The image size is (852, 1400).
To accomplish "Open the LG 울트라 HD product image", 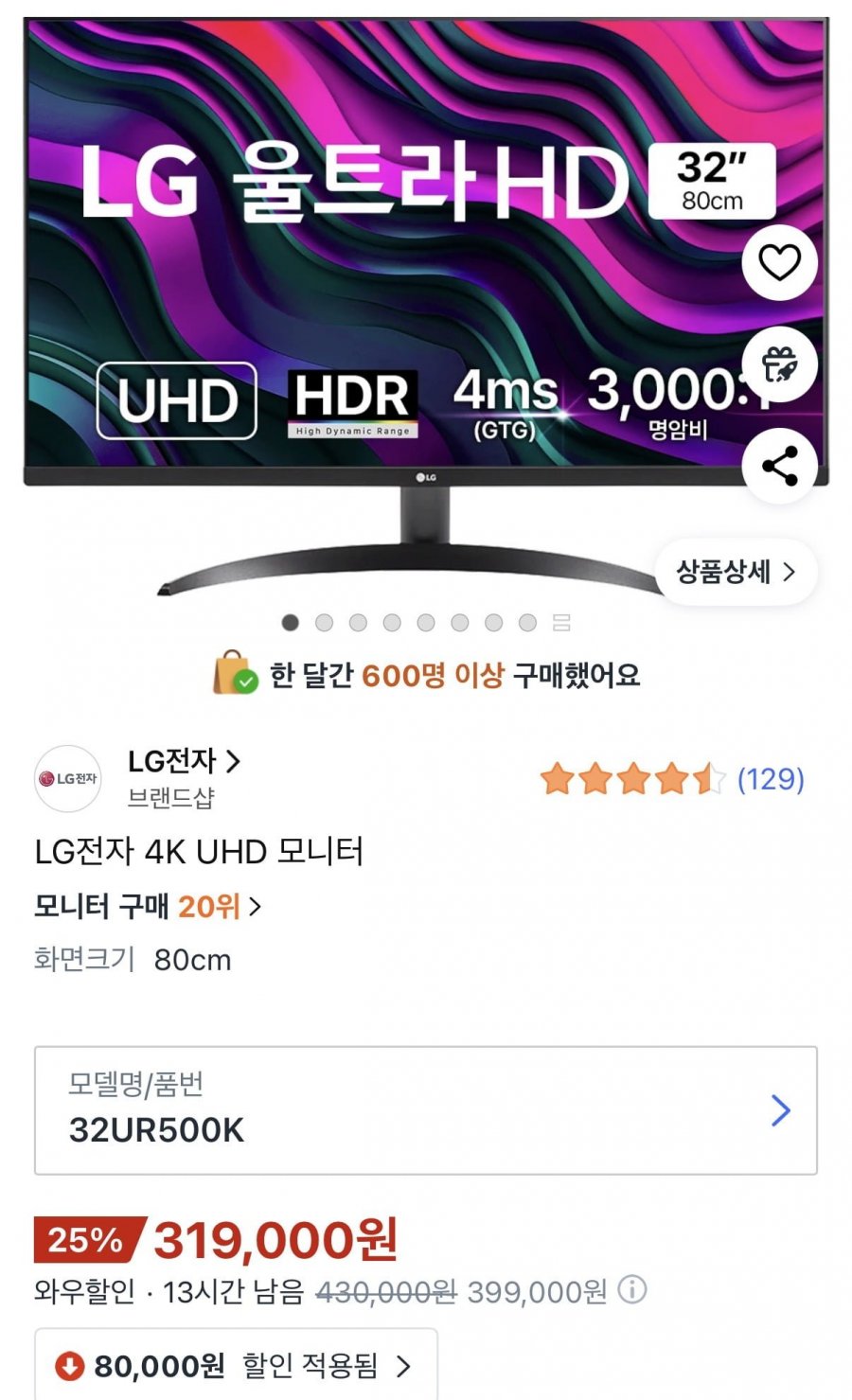I will click(x=379, y=284).
